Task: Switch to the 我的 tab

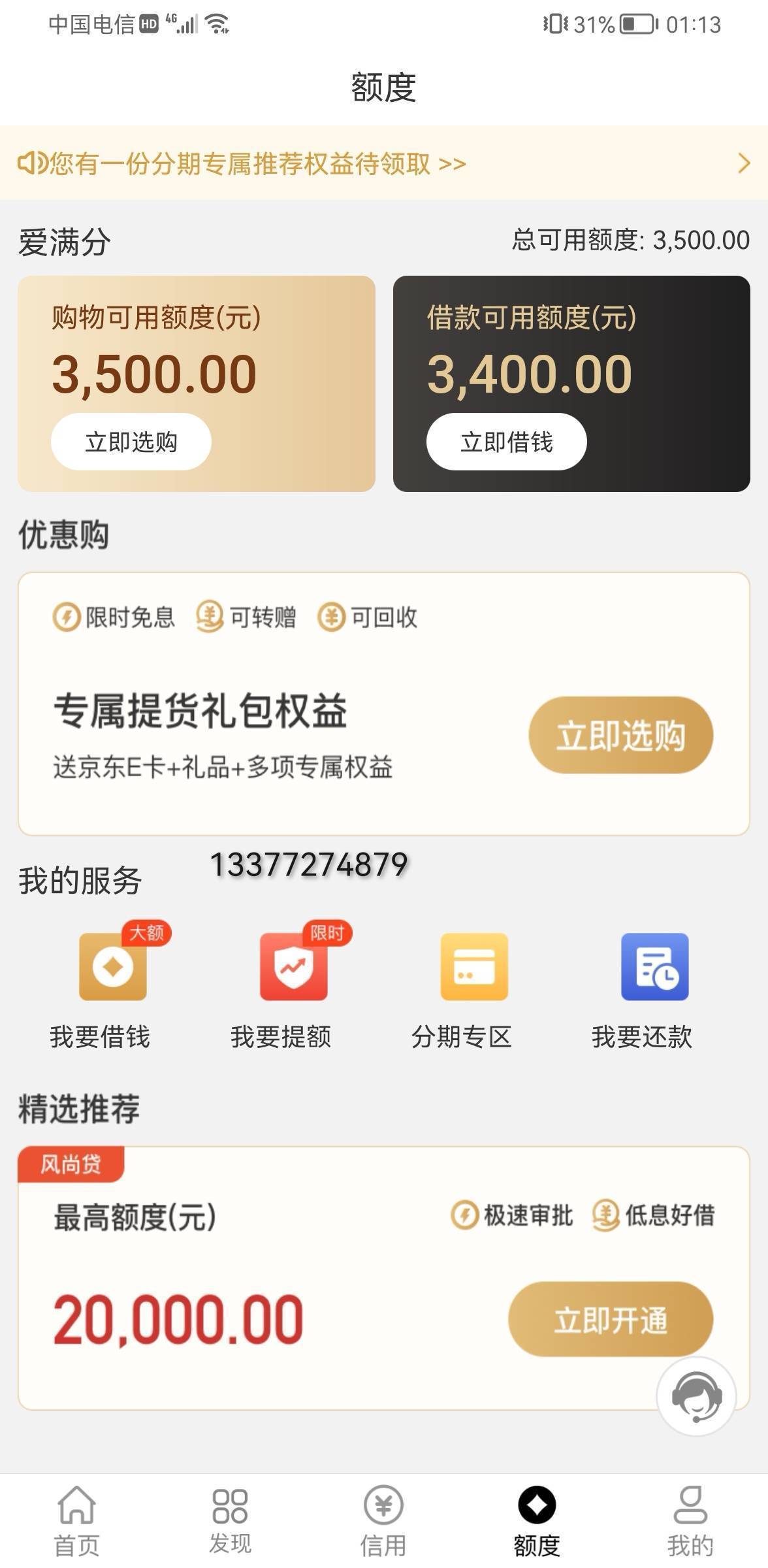Action: point(690,1521)
